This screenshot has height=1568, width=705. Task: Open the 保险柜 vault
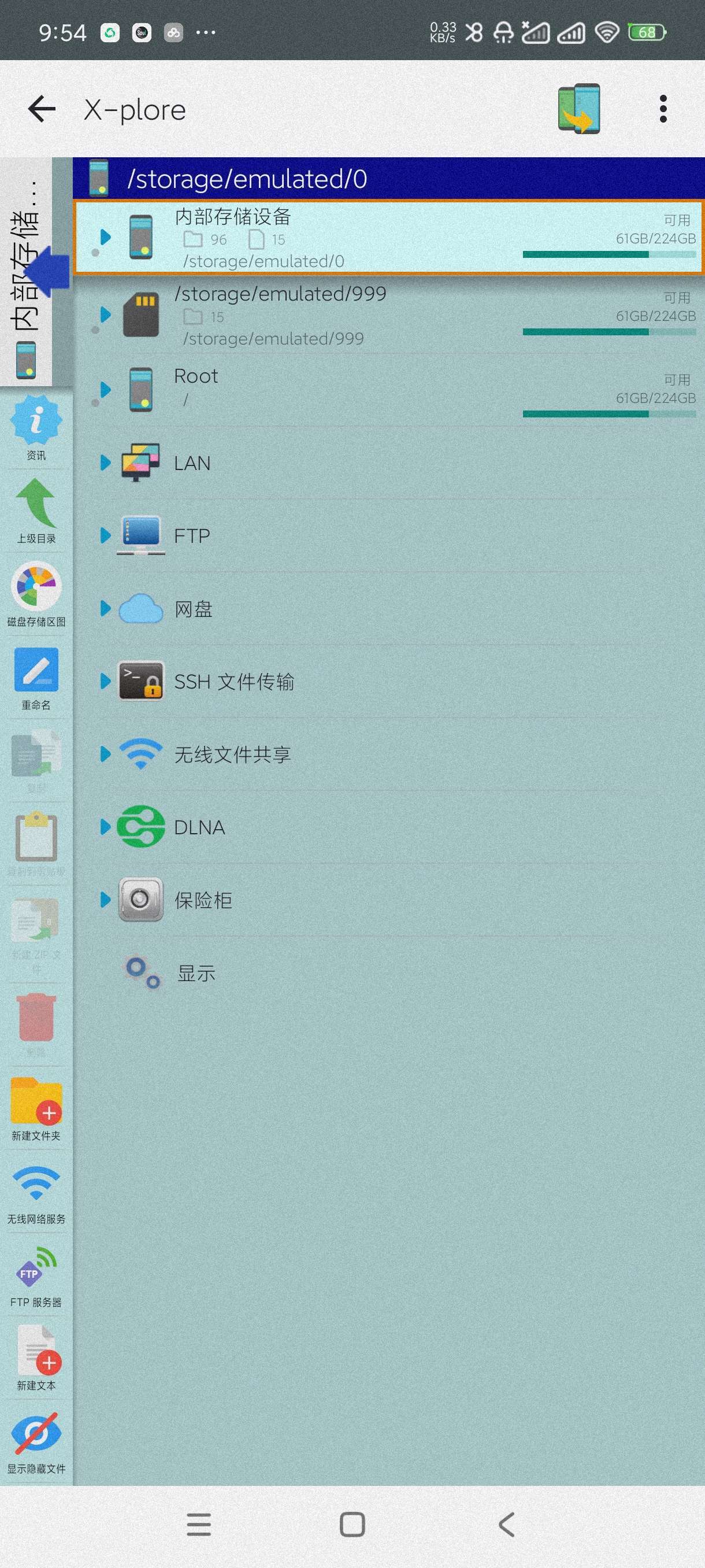203,900
